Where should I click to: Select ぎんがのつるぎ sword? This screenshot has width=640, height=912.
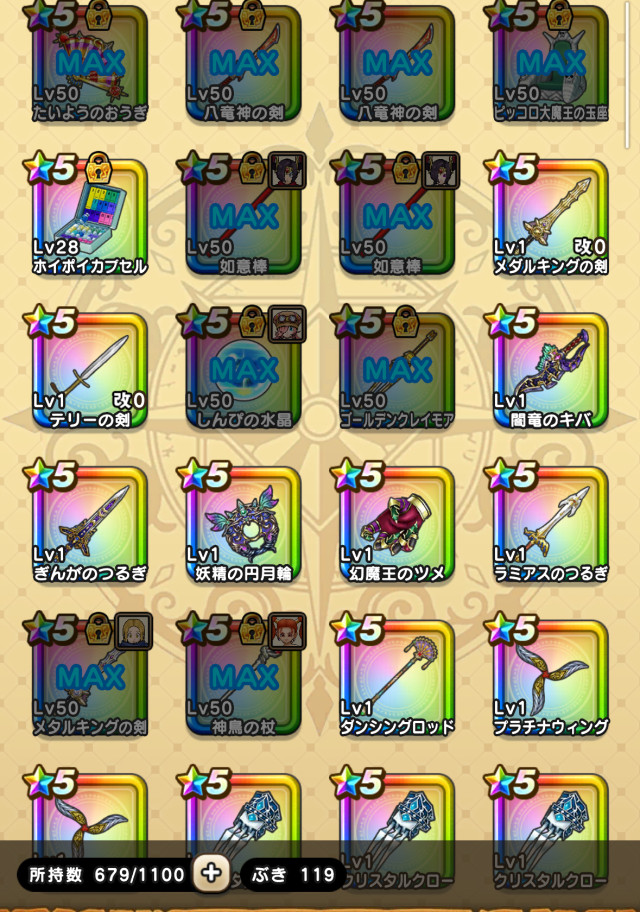tap(90, 525)
